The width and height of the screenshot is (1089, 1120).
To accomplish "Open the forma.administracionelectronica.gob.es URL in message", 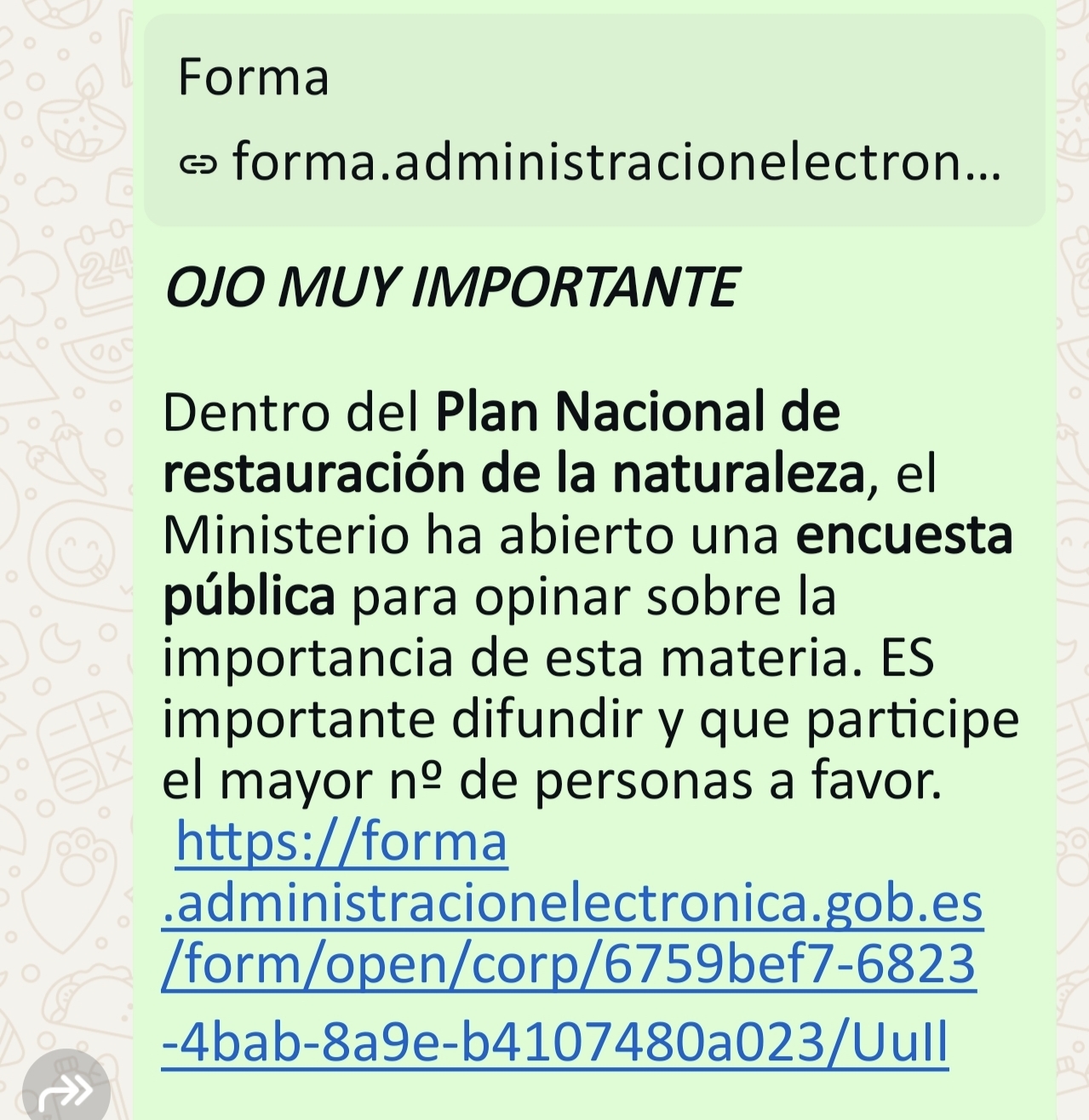I will [x=570, y=904].
